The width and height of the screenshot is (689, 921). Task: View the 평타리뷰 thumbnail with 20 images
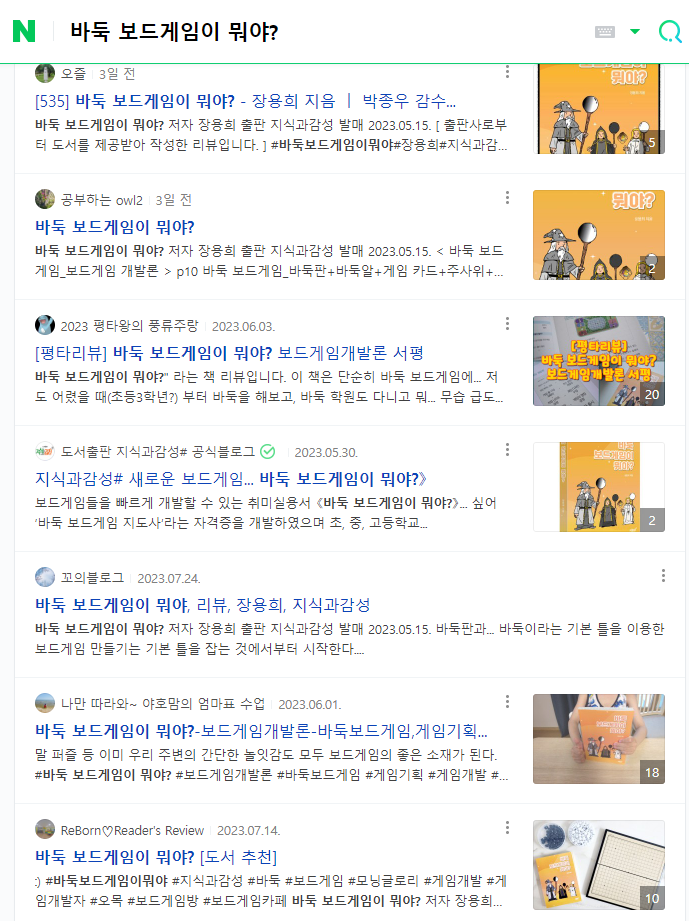pos(598,361)
